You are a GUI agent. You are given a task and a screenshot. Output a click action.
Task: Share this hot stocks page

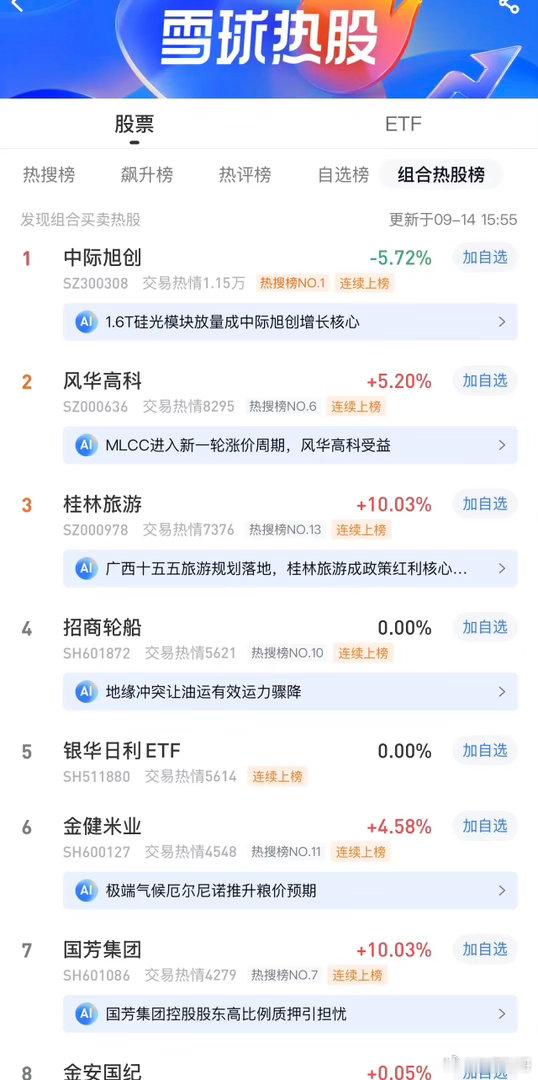coord(509,6)
